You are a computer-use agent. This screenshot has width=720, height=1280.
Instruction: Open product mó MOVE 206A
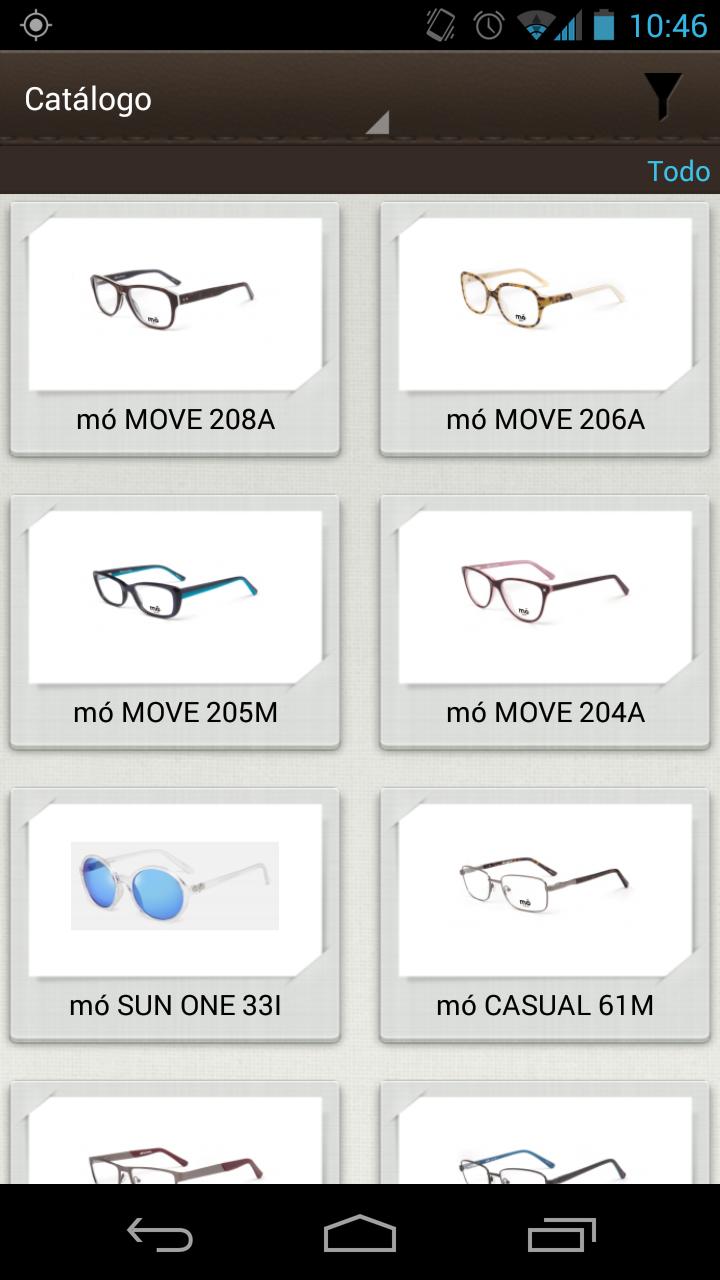tap(543, 325)
